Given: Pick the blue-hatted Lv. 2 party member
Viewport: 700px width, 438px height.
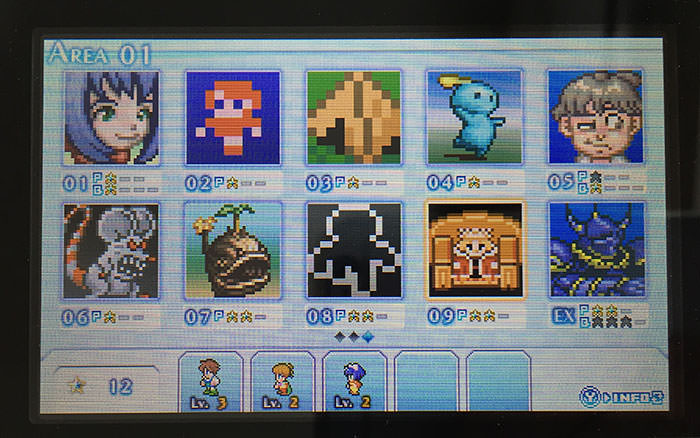Looking at the screenshot, I should 354,382.
